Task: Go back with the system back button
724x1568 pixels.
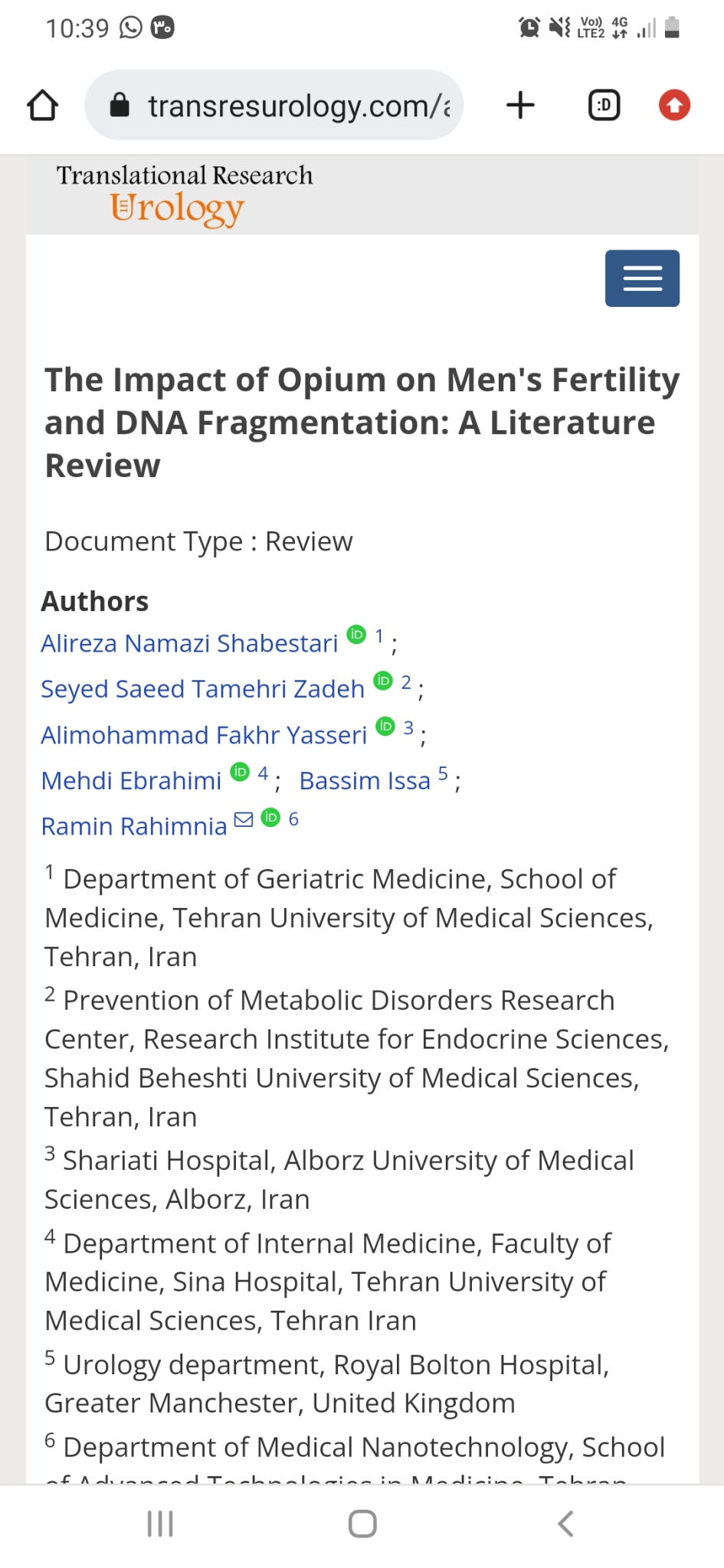Action: coord(565,1524)
